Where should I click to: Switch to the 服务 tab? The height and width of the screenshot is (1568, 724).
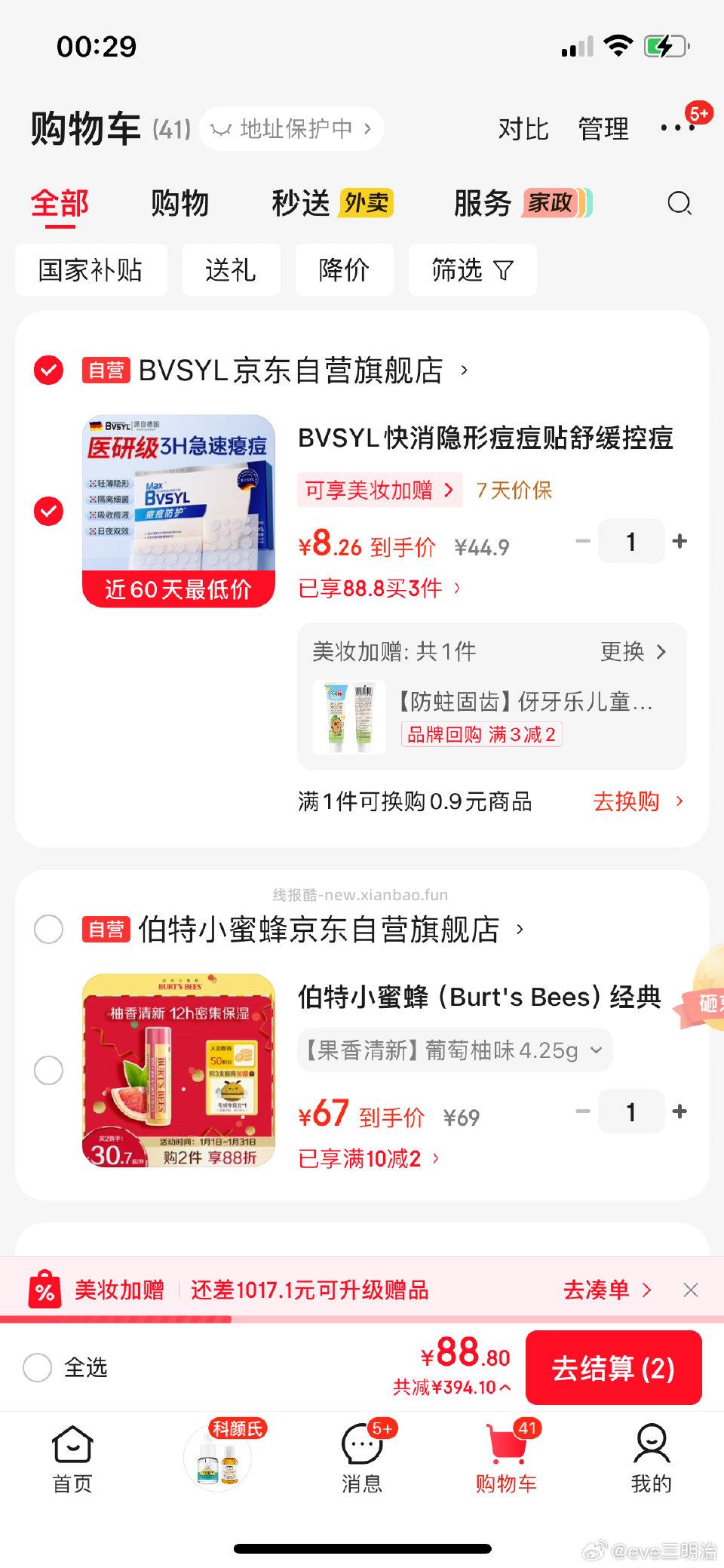pyautogui.click(x=480, y=203)
